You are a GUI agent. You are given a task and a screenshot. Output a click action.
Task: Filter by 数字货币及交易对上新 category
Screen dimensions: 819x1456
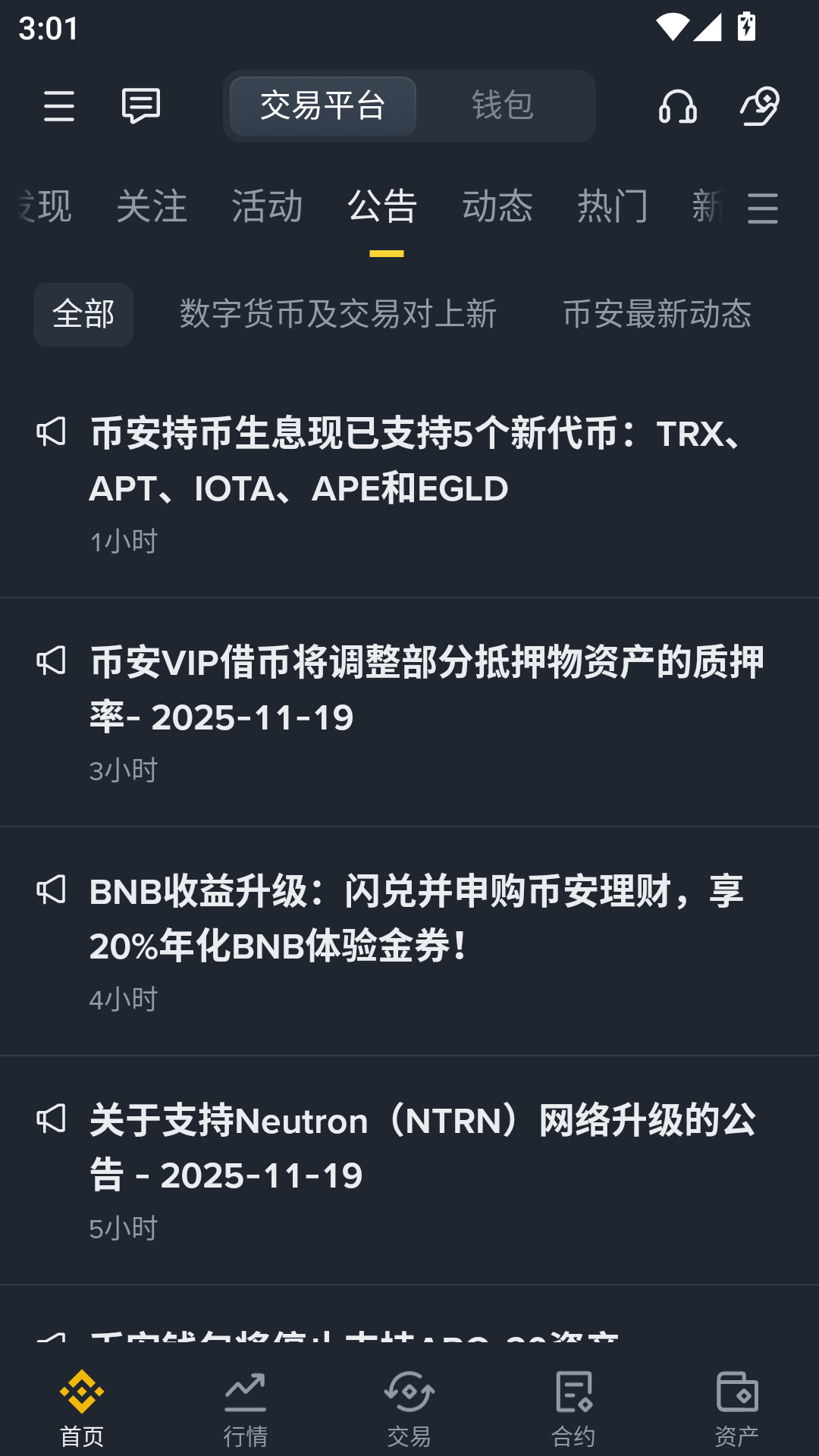(336, 314)
